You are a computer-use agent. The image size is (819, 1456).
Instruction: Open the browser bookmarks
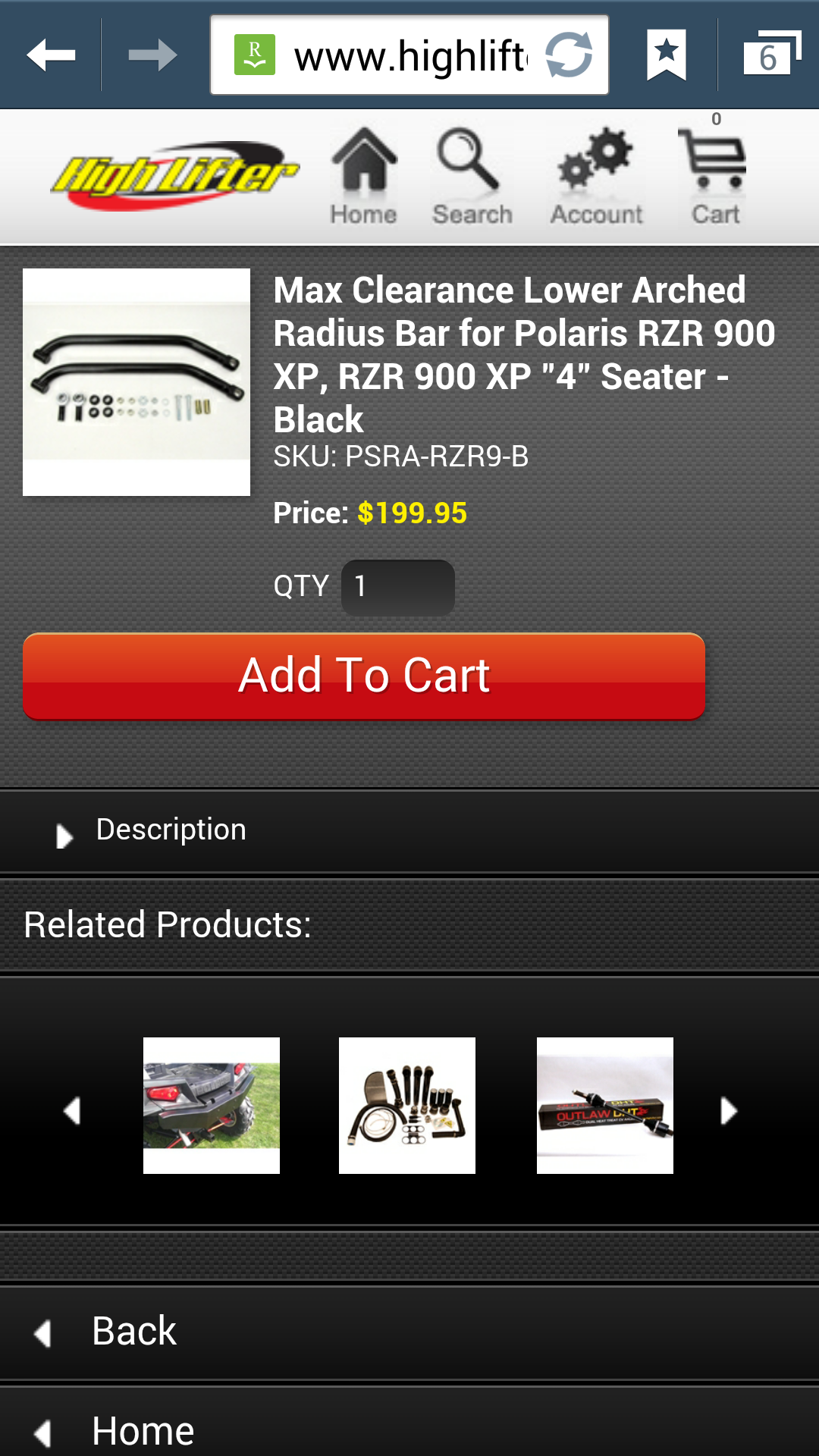click(666, 55)
